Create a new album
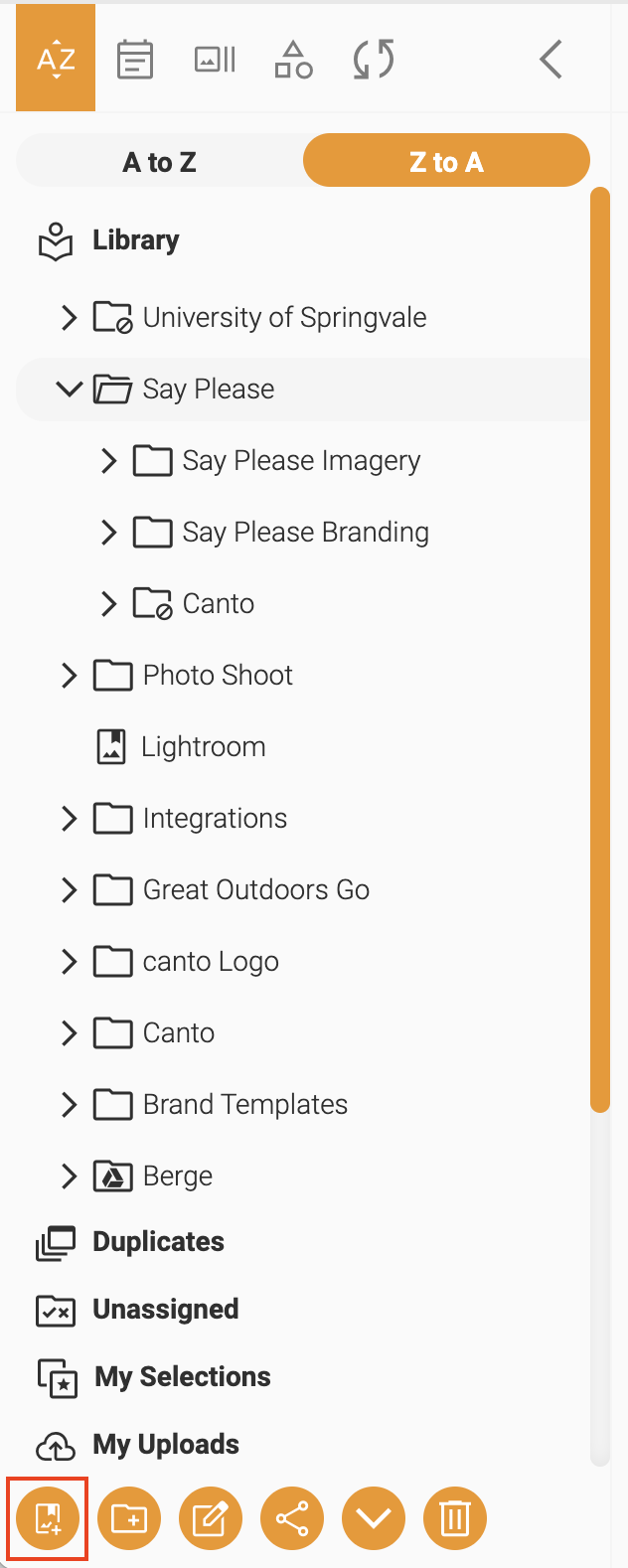This screenshot has width=628, height=1568. 48,1518
